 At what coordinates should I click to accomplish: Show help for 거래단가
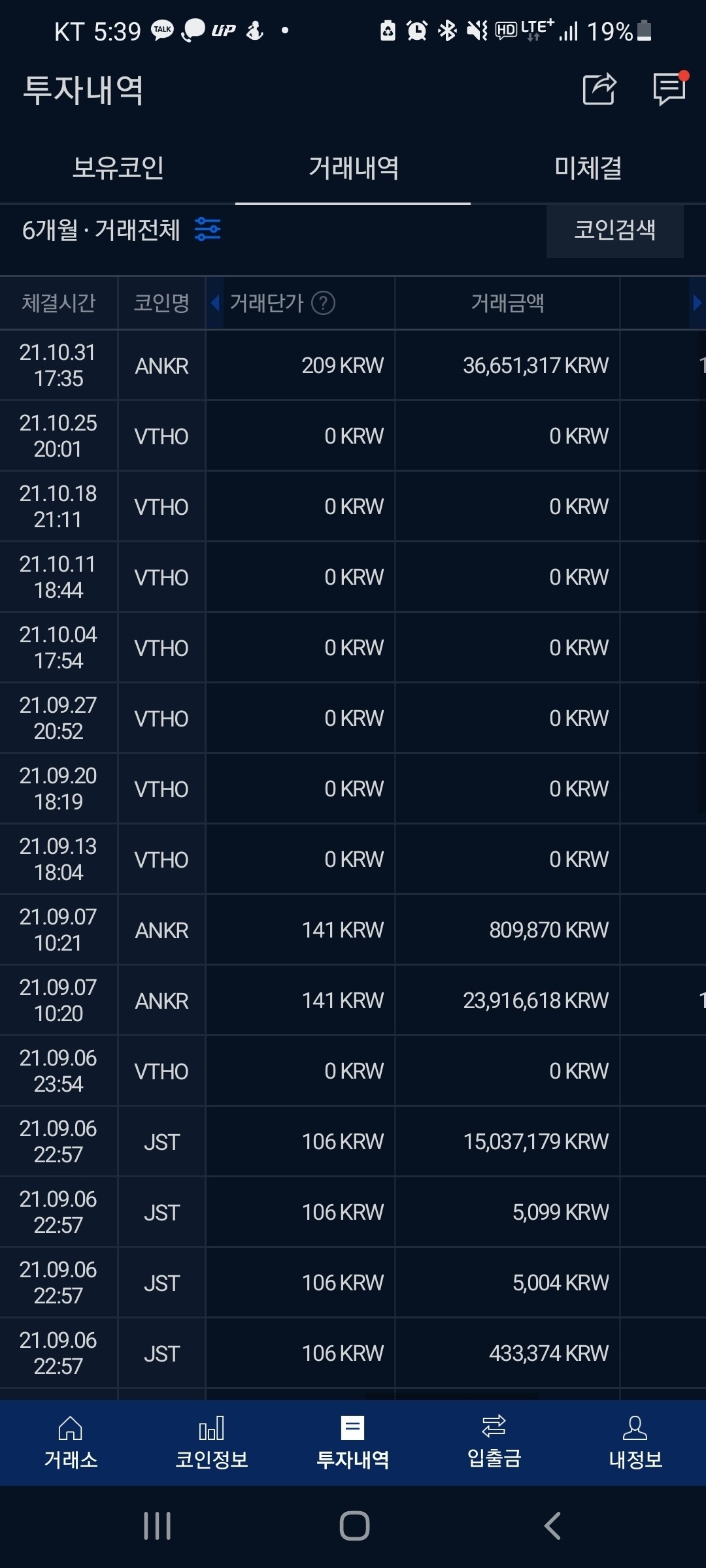click(323, 302)
